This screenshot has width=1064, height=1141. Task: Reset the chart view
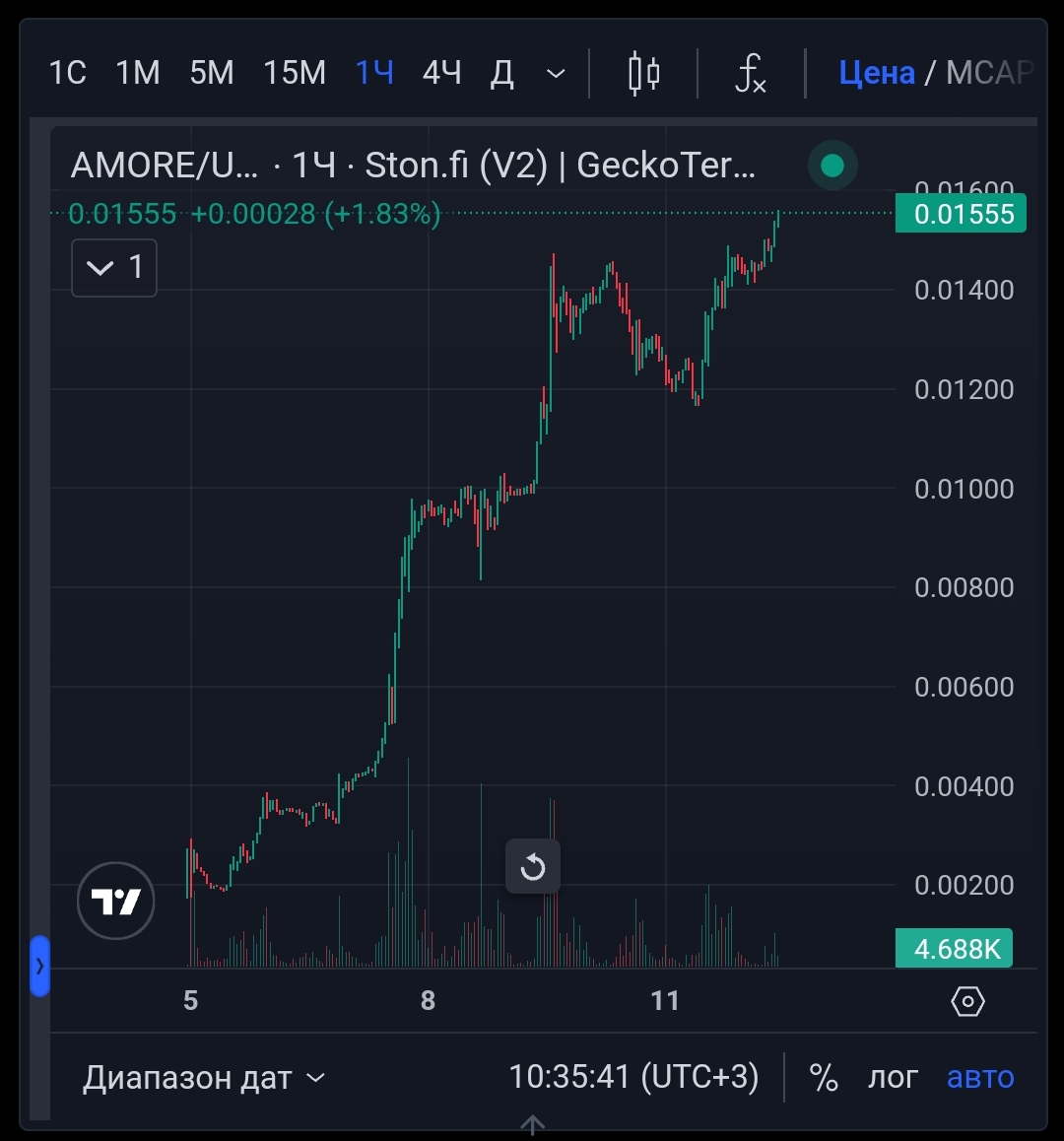533,867
